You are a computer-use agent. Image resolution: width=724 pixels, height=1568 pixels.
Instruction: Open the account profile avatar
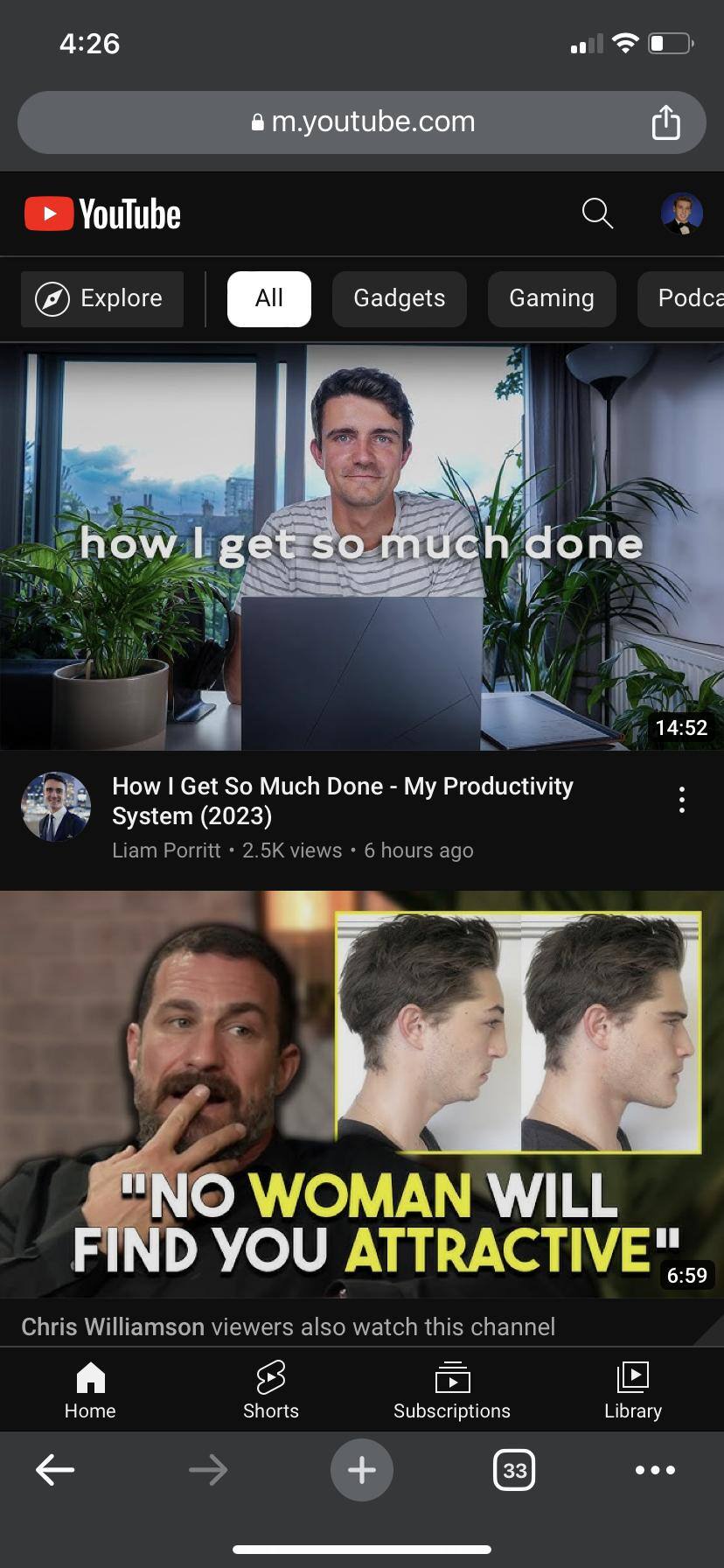pos(681,213)
